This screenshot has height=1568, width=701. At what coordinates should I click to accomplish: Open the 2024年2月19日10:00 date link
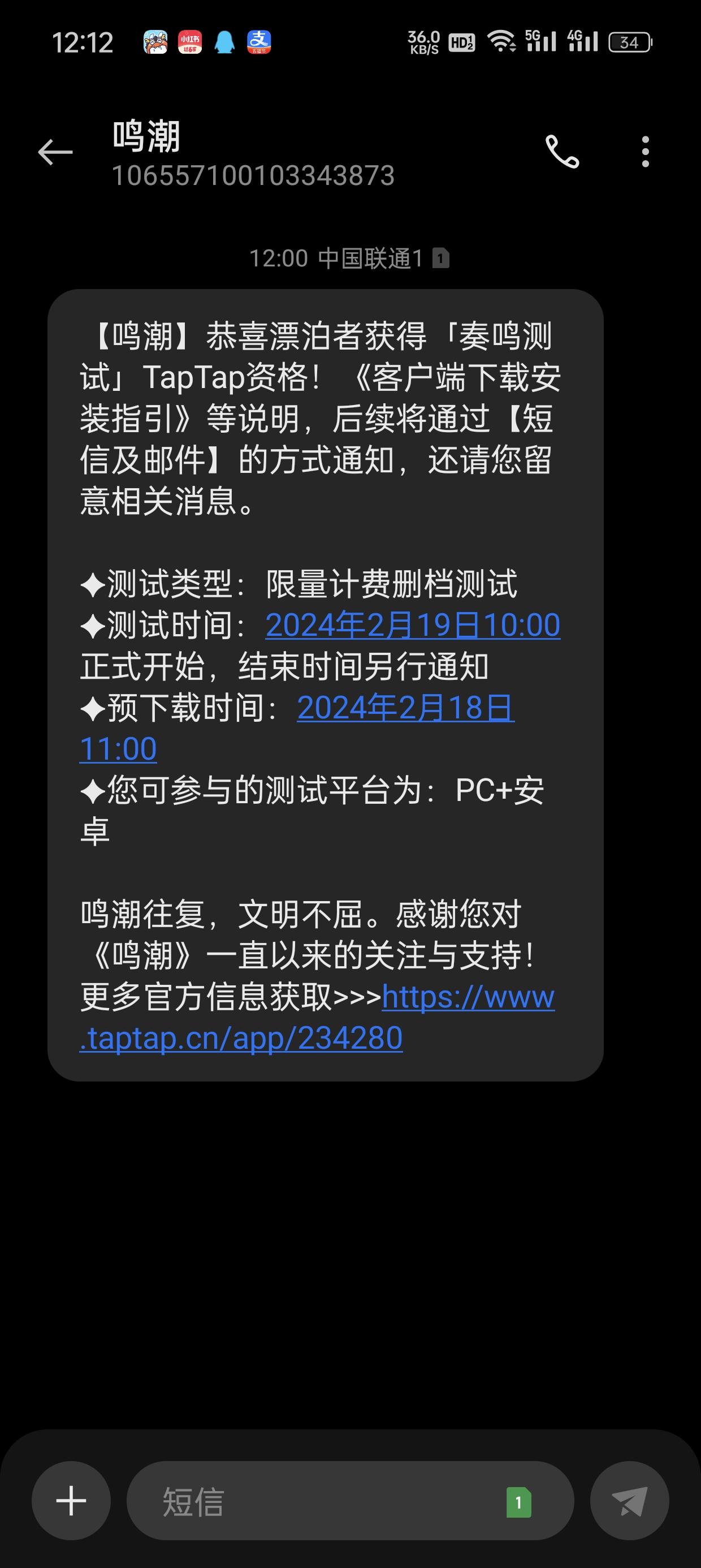(413, 625)
